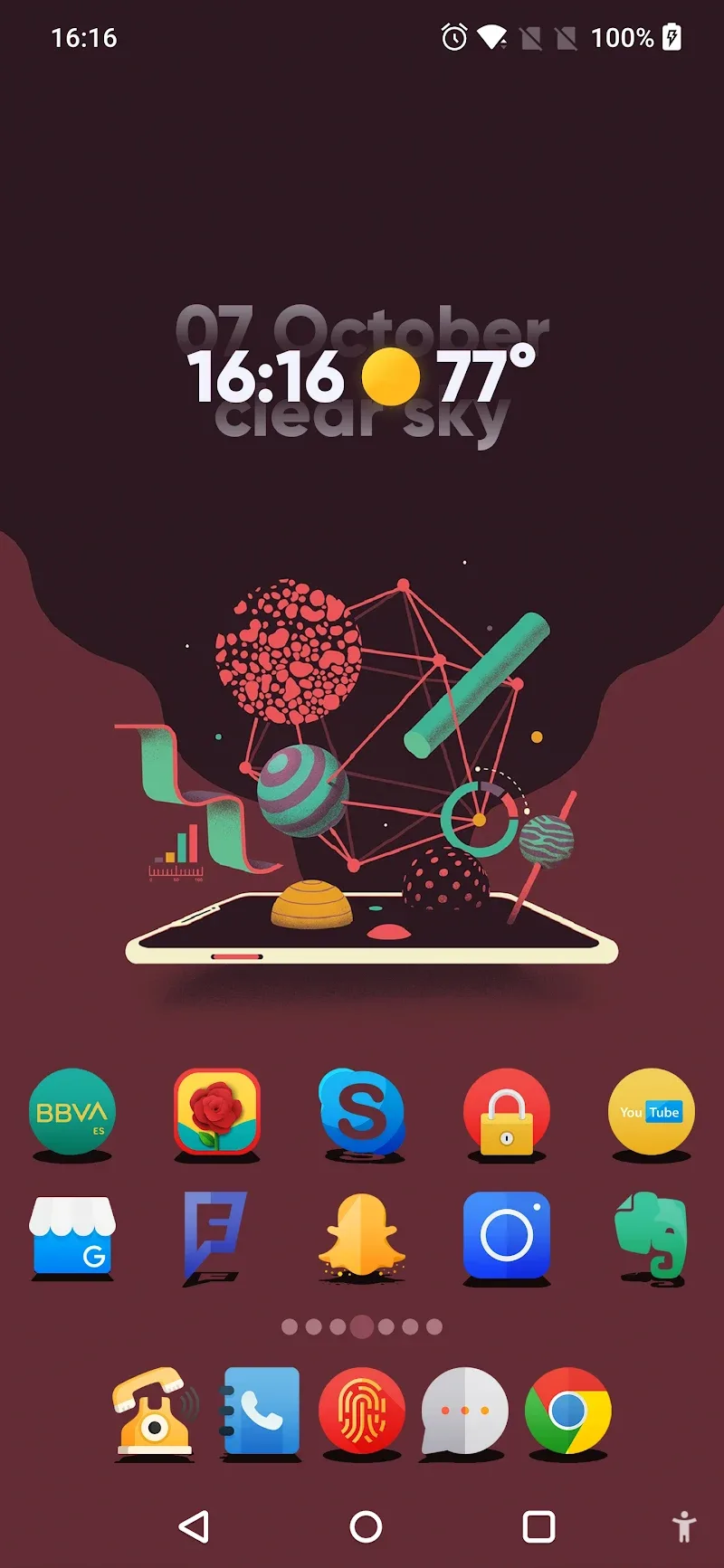Go back with the navigation bar arrow
Image resolution: width=724 pixels, height=1568 pixels.
(194, 1527)
